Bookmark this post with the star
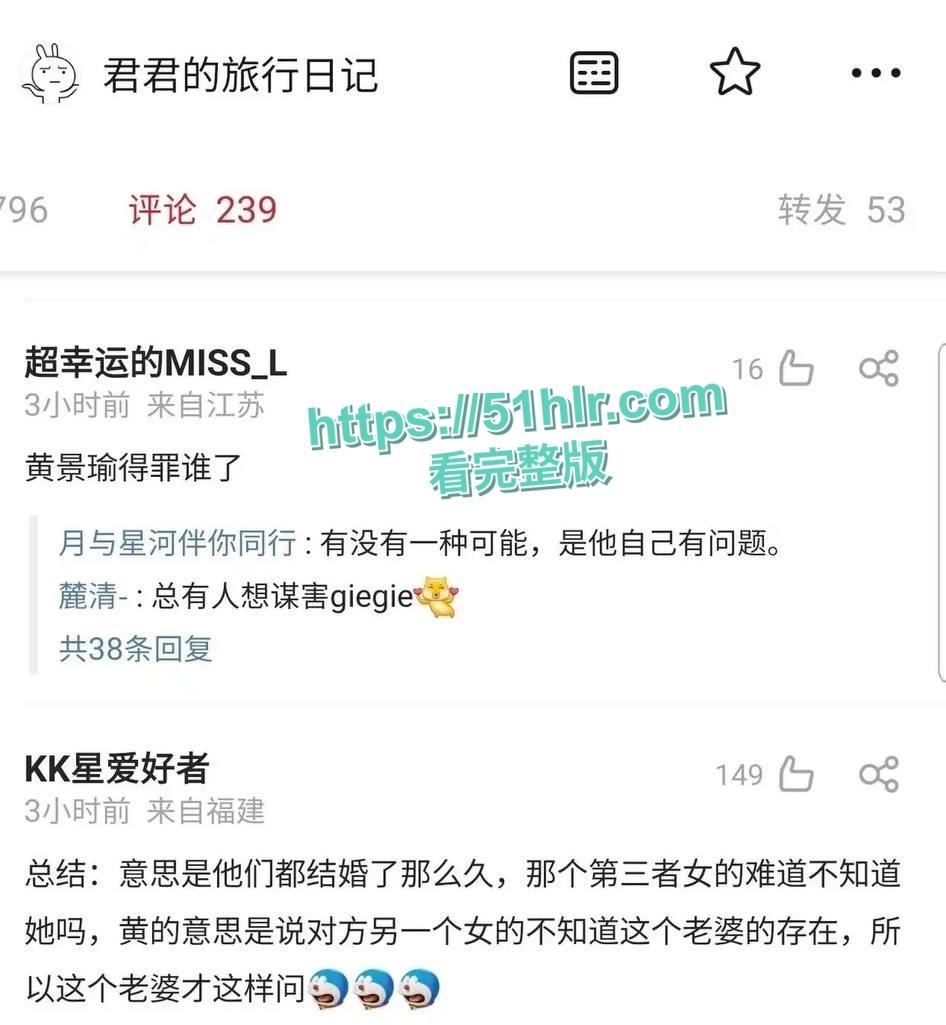The width and height of the screenshot is (946, 1025). click(x=735, y=73)
